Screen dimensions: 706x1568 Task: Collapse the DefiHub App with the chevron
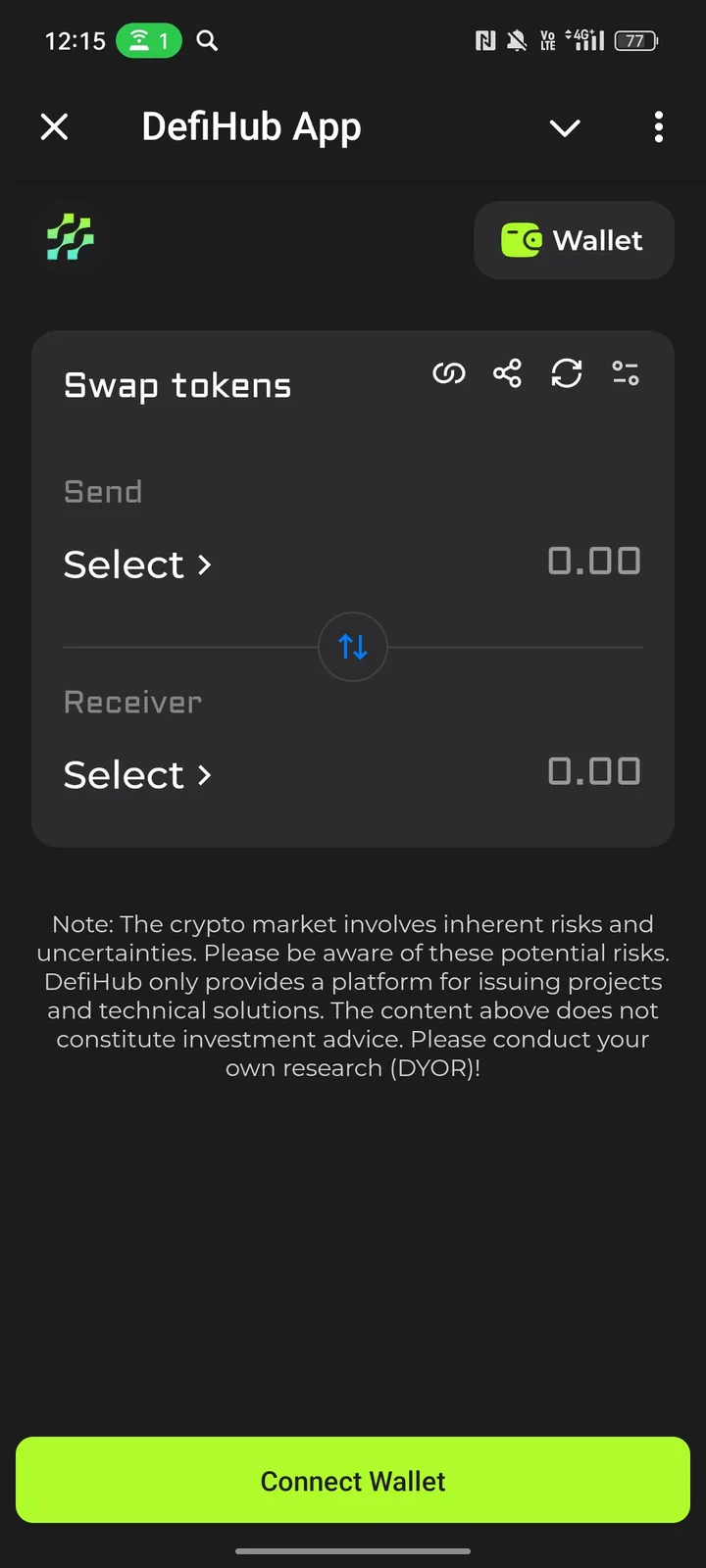pyautogui.click(x=565, y=127)
